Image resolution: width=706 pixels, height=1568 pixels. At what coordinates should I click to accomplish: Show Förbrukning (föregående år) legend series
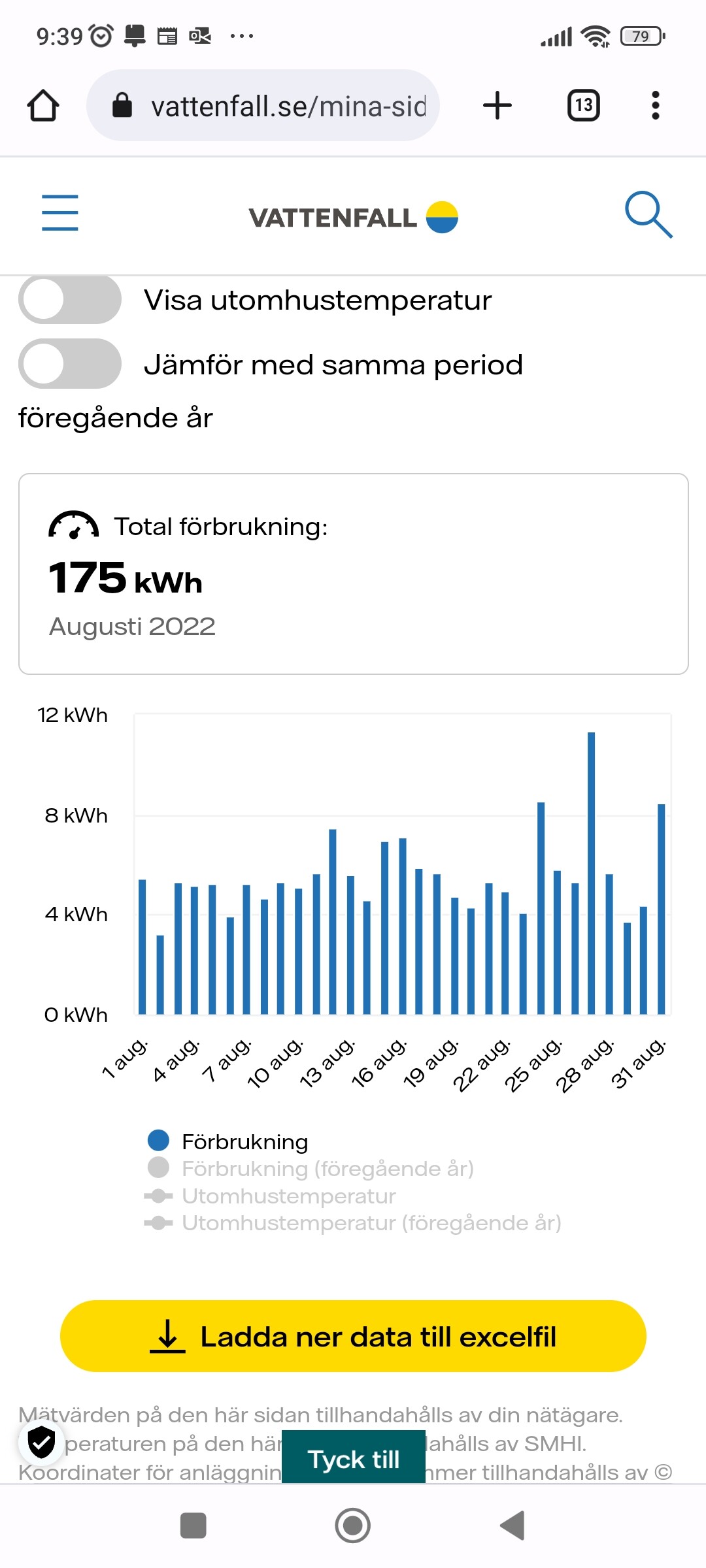coord(327,1168)
